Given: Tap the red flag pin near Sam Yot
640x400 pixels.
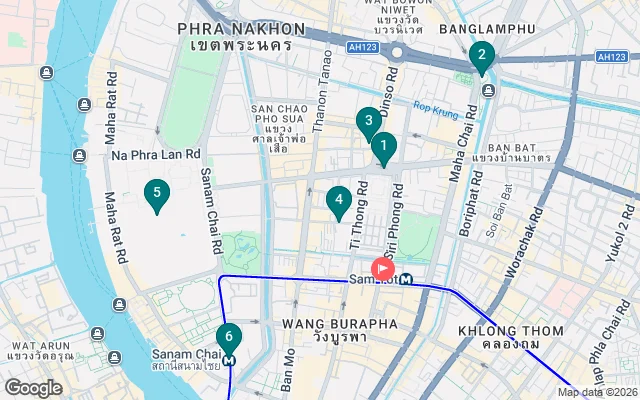Looking at the screenshot, I should pos(382,269).
